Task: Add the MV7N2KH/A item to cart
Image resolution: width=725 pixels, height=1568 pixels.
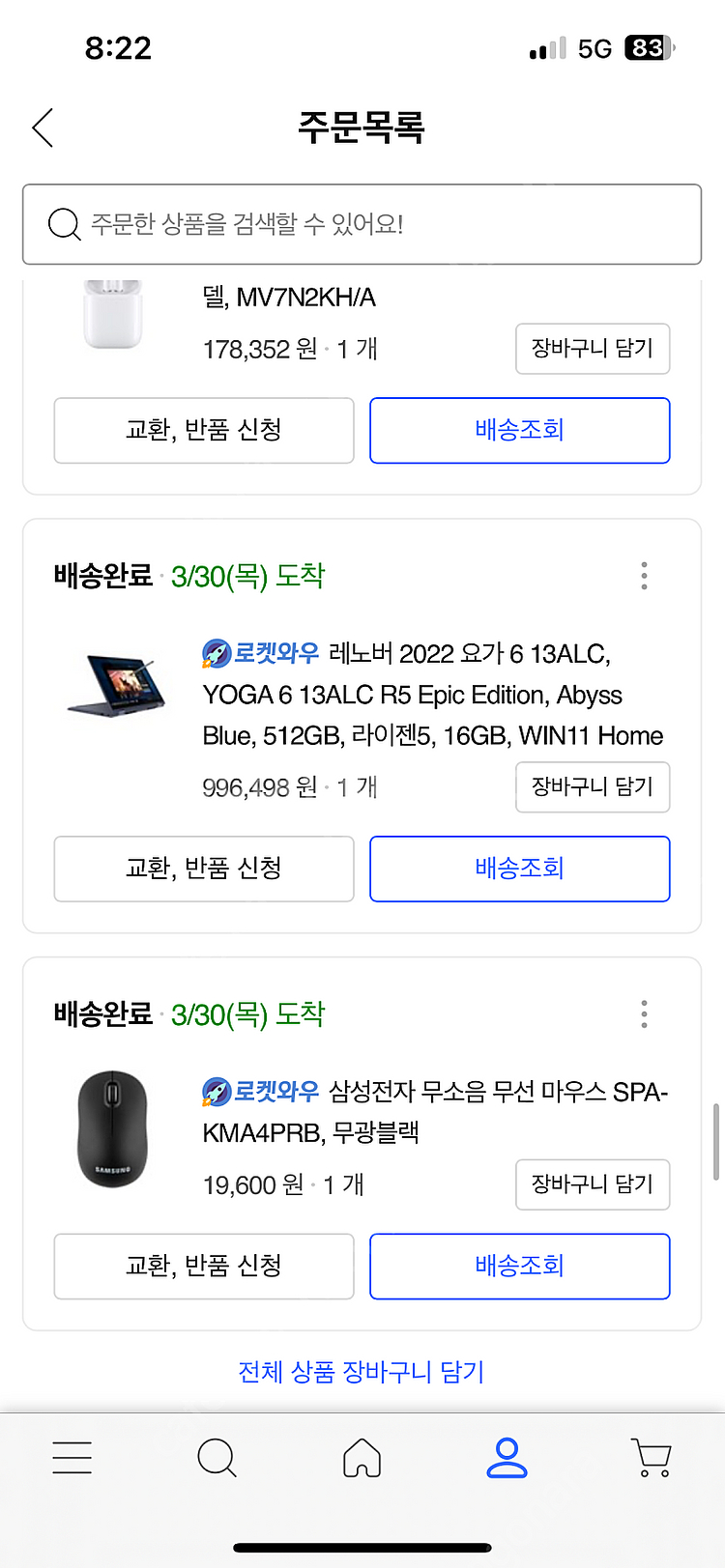Action: [592, 349]
